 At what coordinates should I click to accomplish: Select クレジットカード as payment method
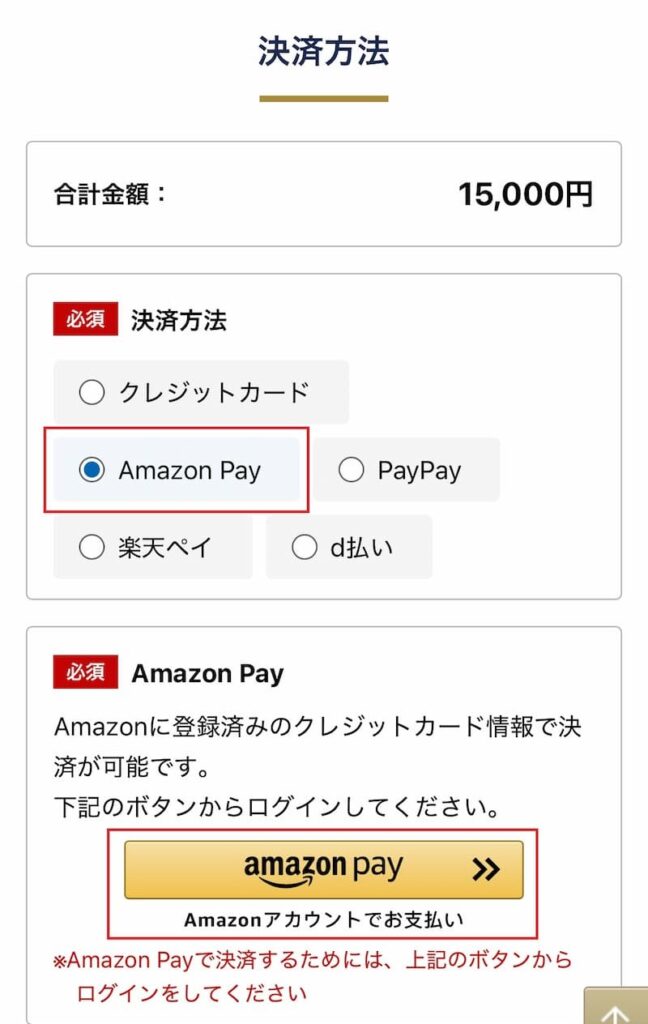coord(92,393)
